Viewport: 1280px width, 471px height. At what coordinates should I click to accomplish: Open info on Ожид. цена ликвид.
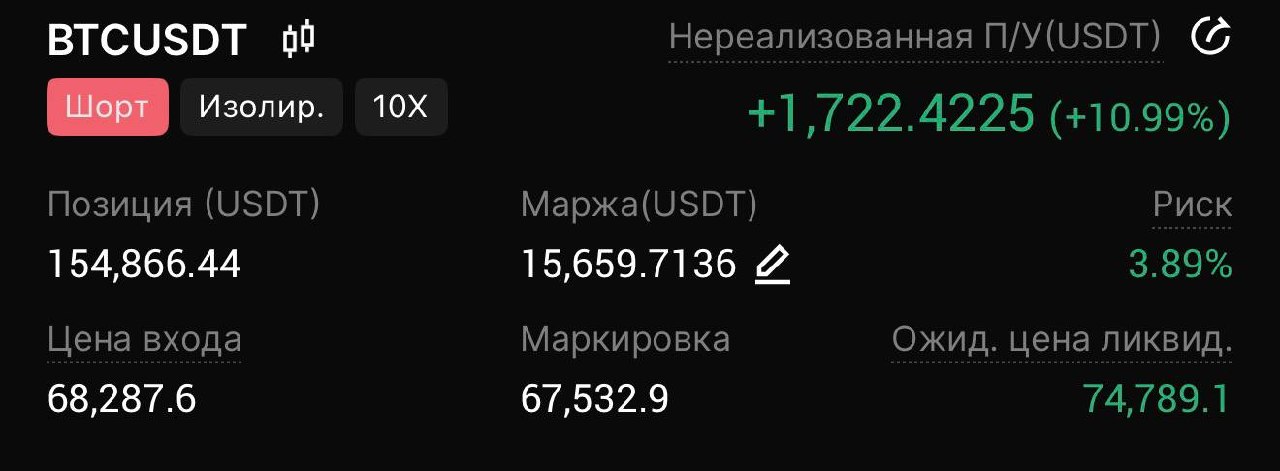[1061, 340]
